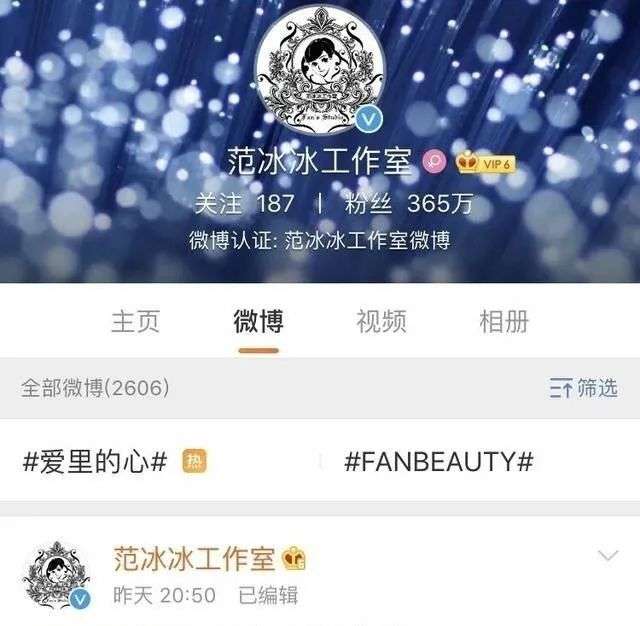
Task: Switch to the 视频 tab
Action: [x=381, y=322]
